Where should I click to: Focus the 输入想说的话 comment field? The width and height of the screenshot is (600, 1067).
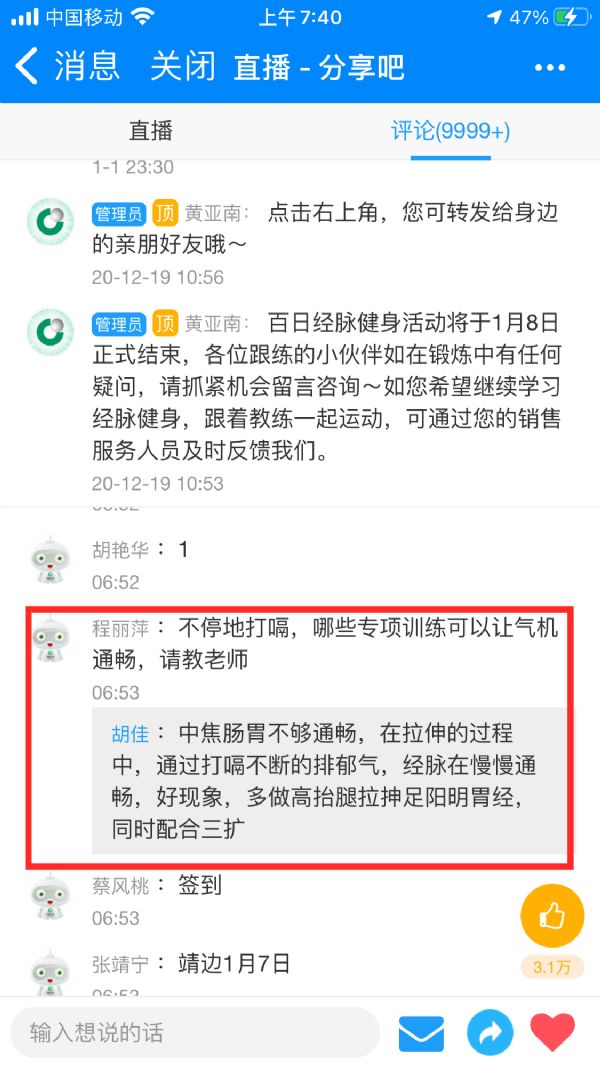(x=195, y=1033)
